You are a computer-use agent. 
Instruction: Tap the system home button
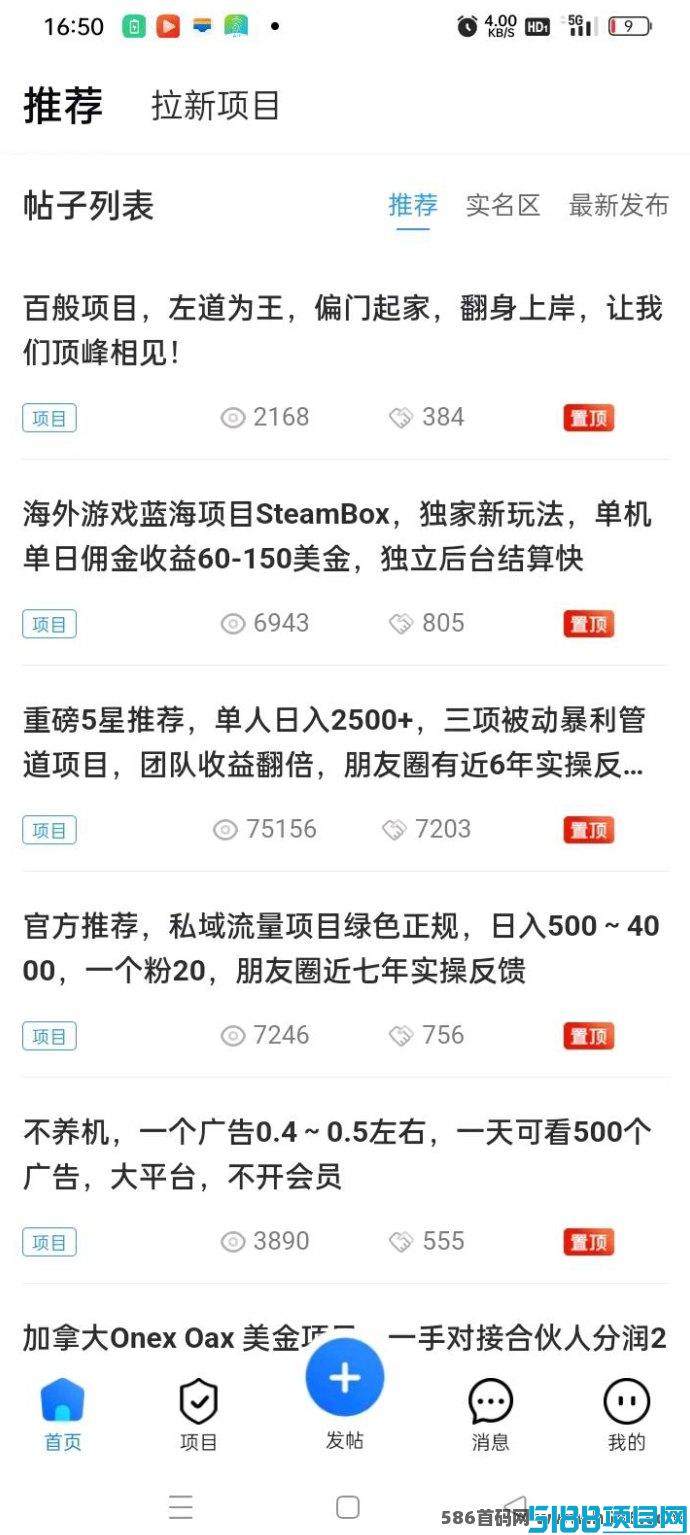click(347, 1507)
